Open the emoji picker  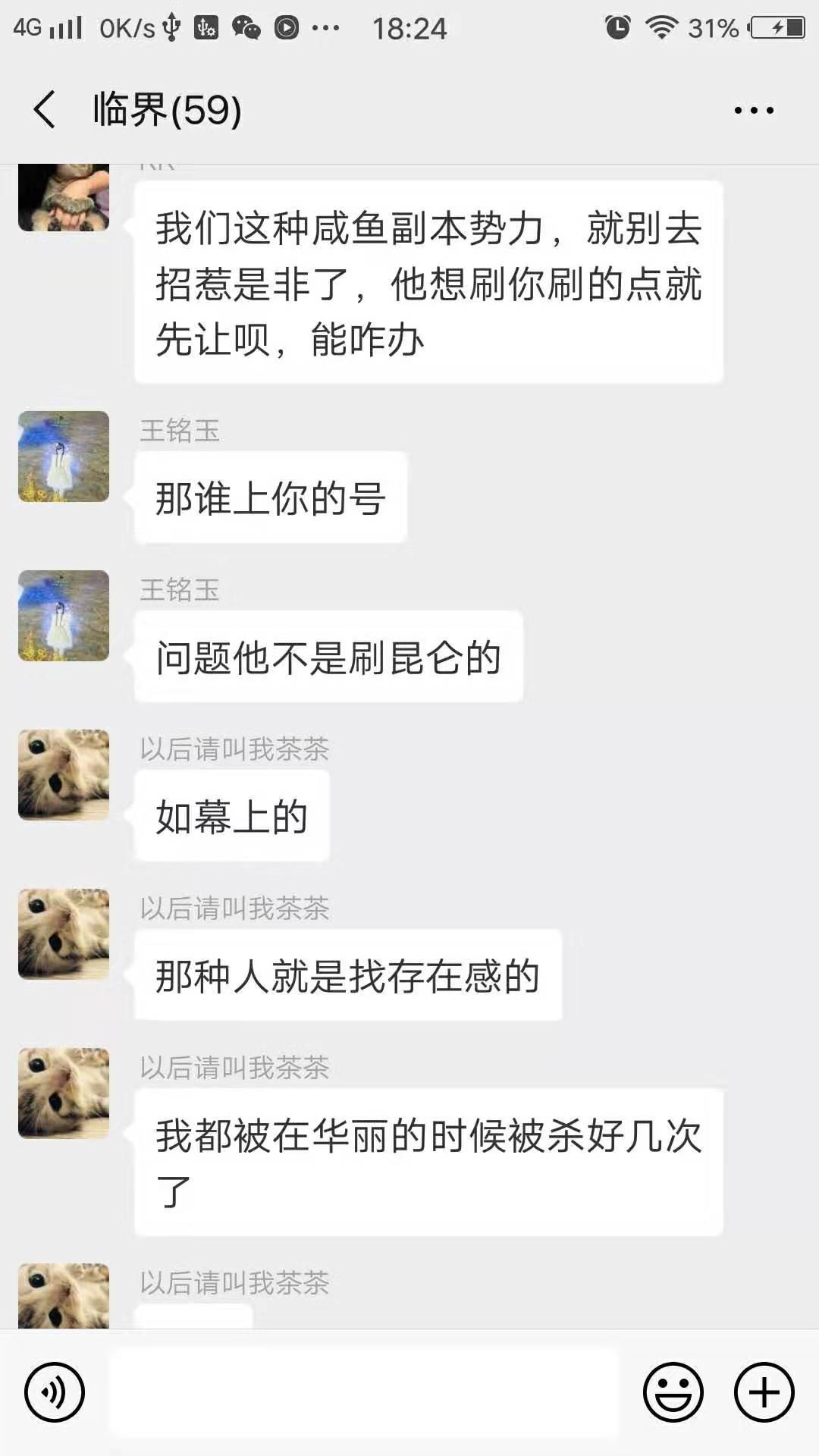(673, 1392)
